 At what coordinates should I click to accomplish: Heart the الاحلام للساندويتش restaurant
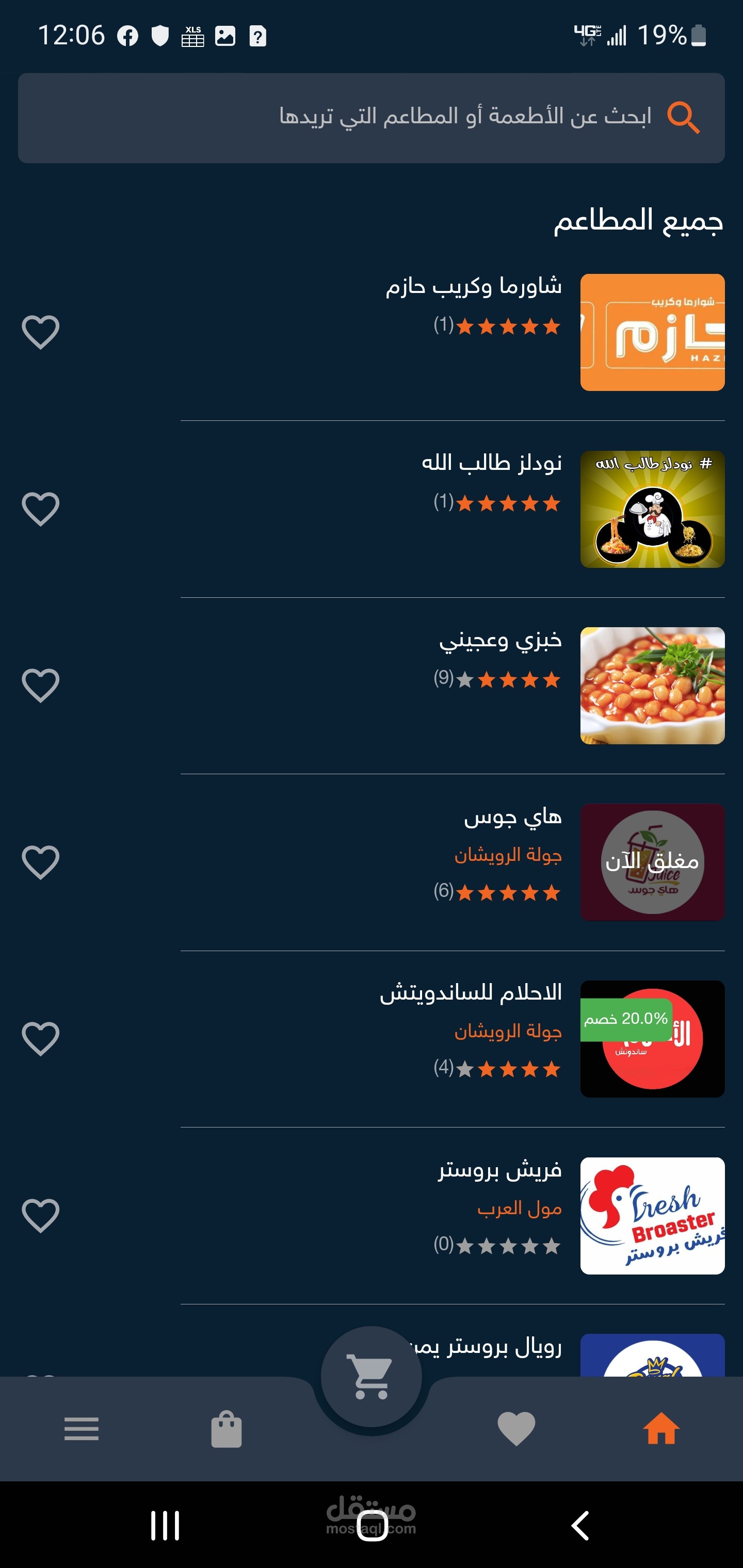41,1038
